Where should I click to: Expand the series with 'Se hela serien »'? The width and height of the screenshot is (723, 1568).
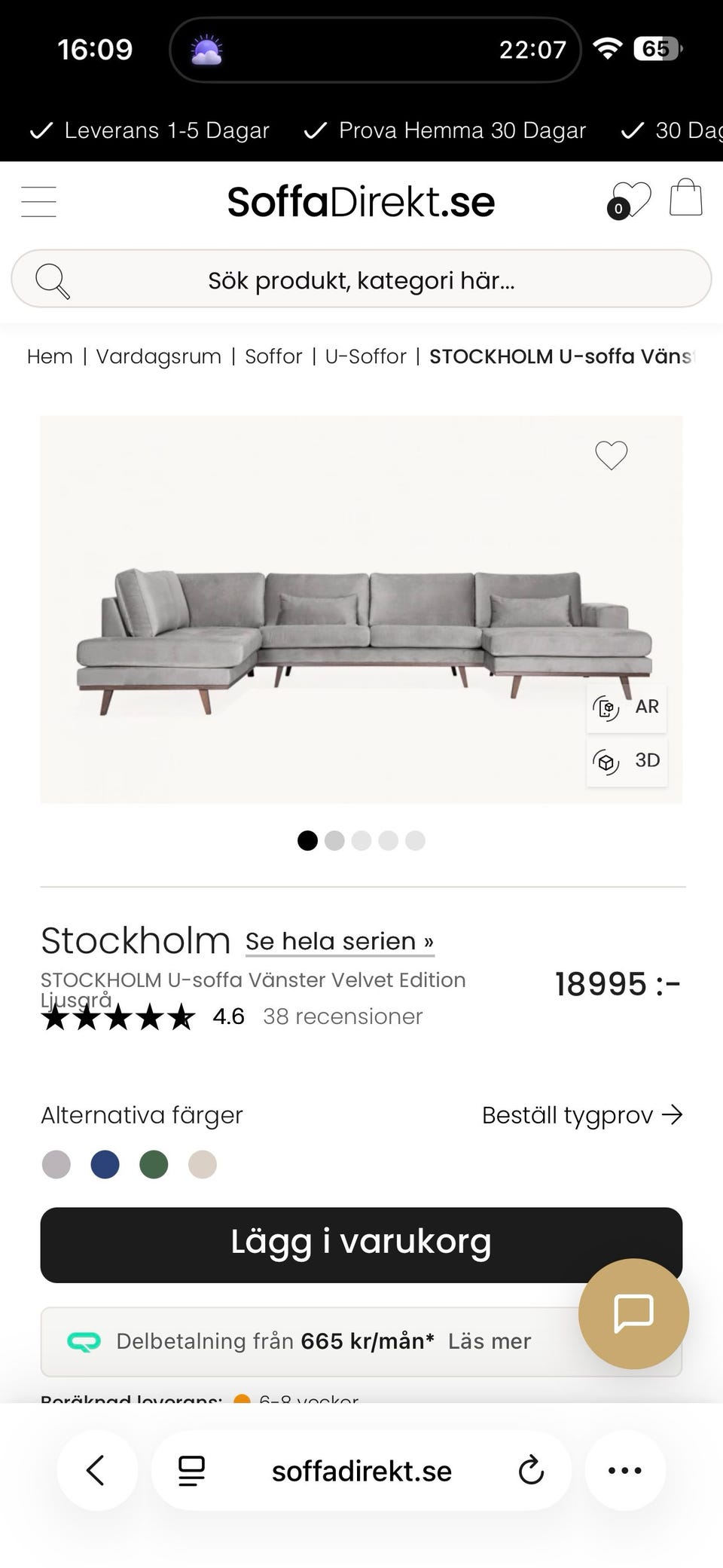(x=339, y=940)
